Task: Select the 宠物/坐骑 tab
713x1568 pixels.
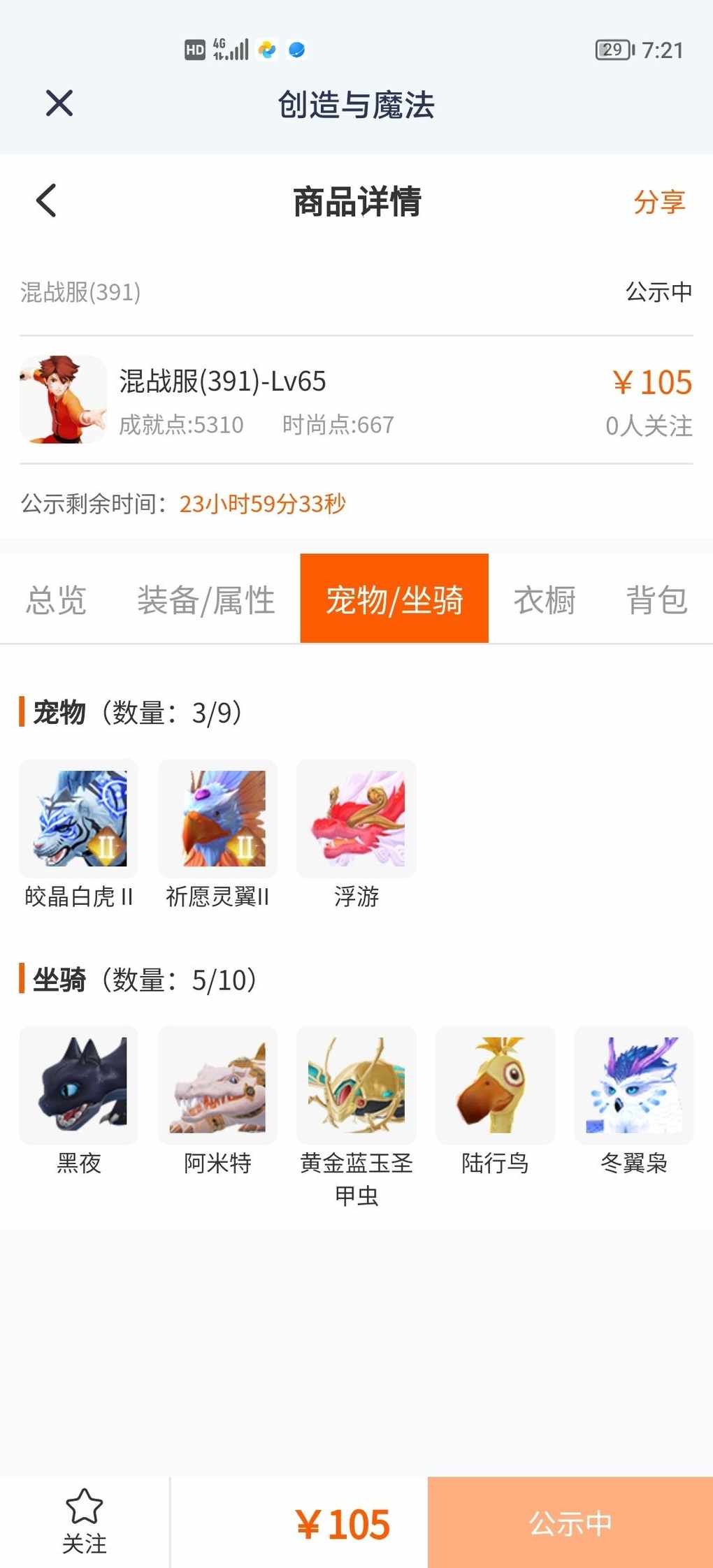Action: pyautogui.click(x=394, y=599)
